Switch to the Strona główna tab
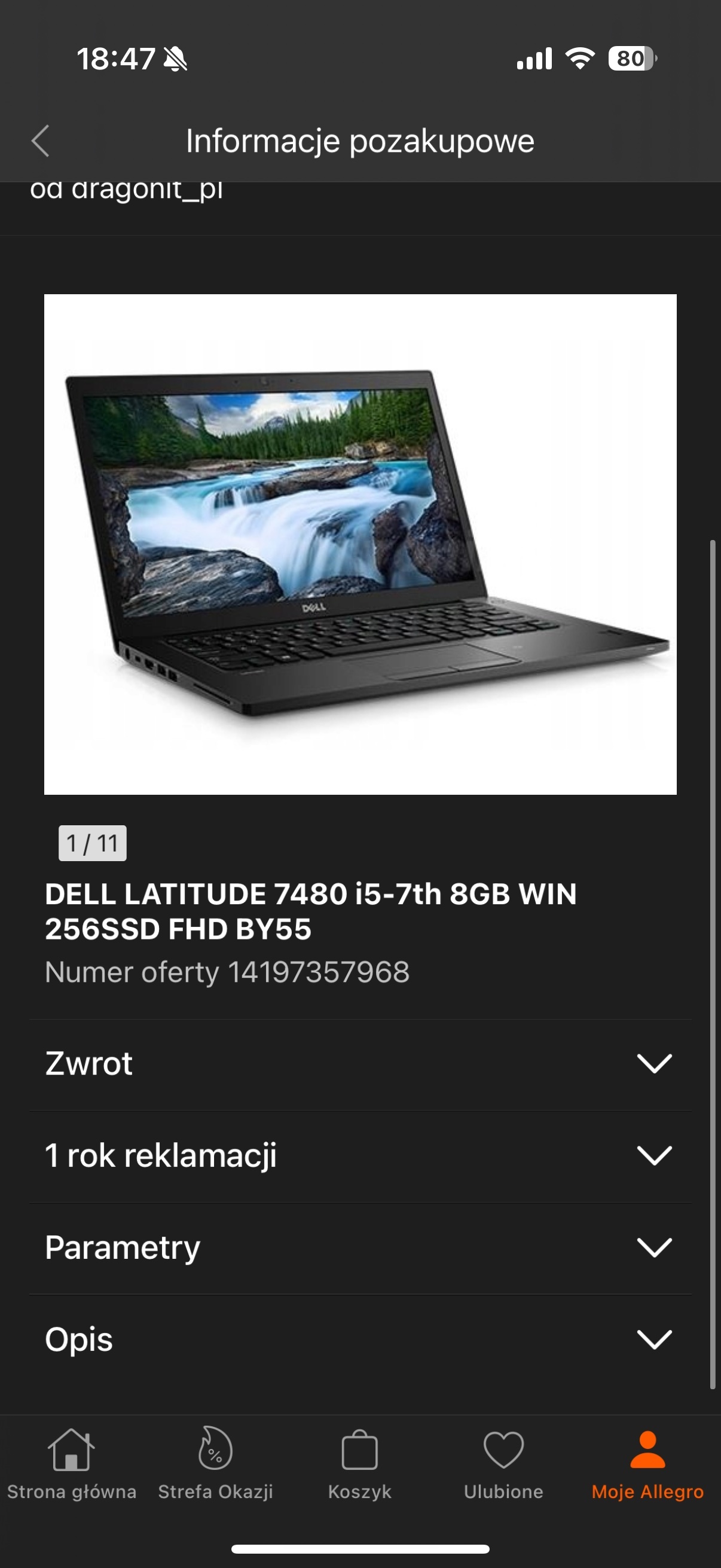Screen dimensions: 721x1568 click(x=72, y=1465)
